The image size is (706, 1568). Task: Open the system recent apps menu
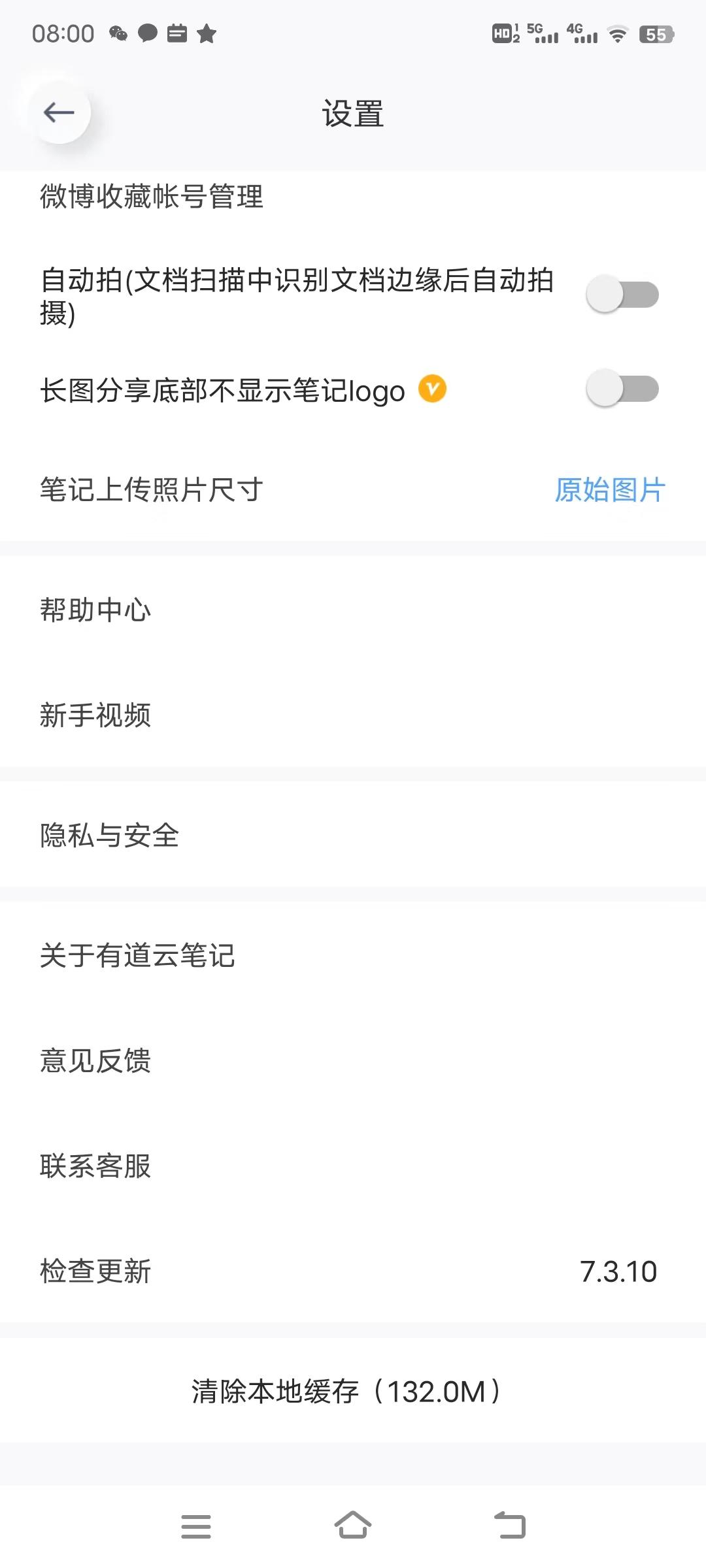196,1526
